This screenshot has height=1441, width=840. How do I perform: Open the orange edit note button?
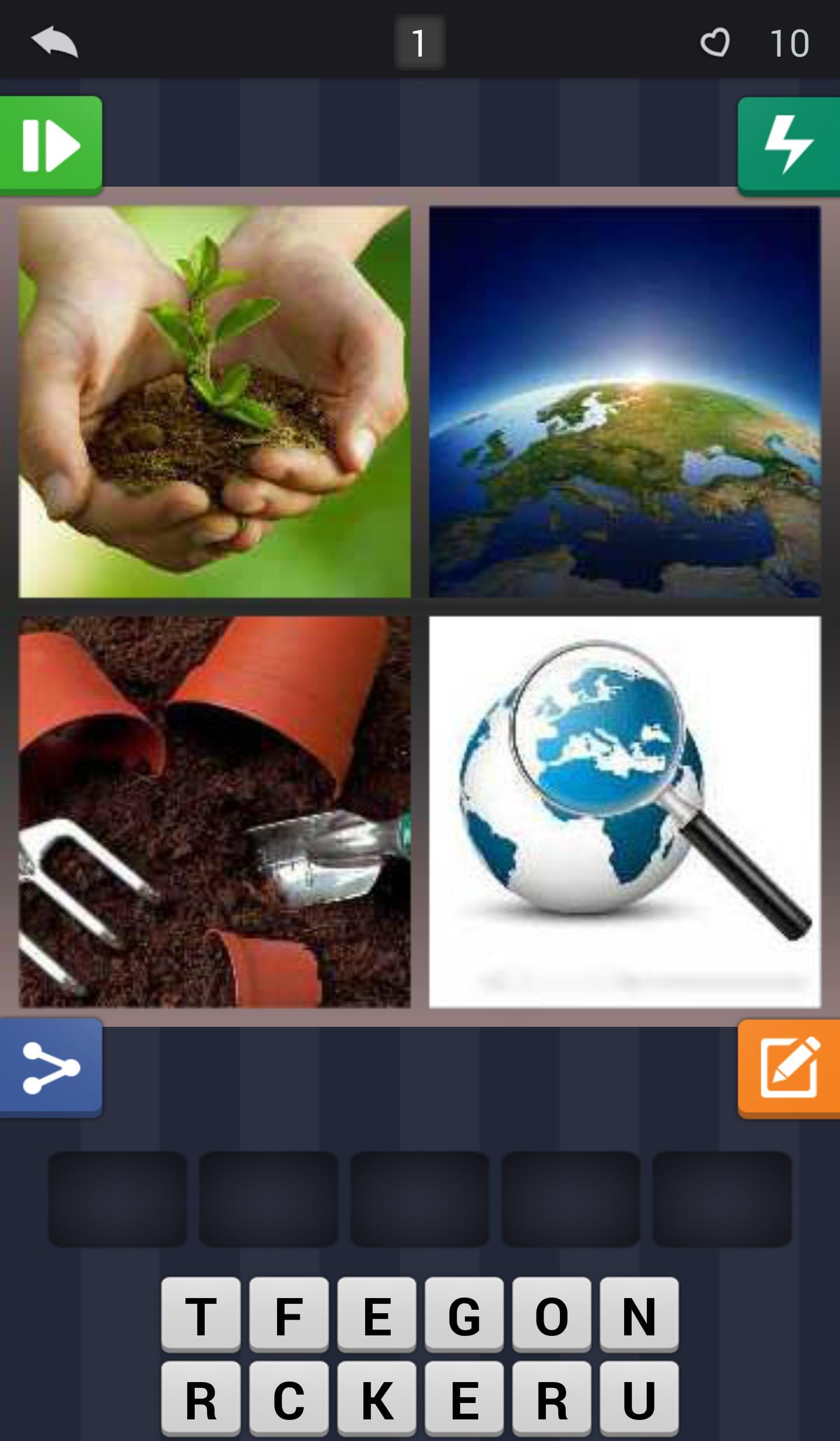(x=789, y=1068)
